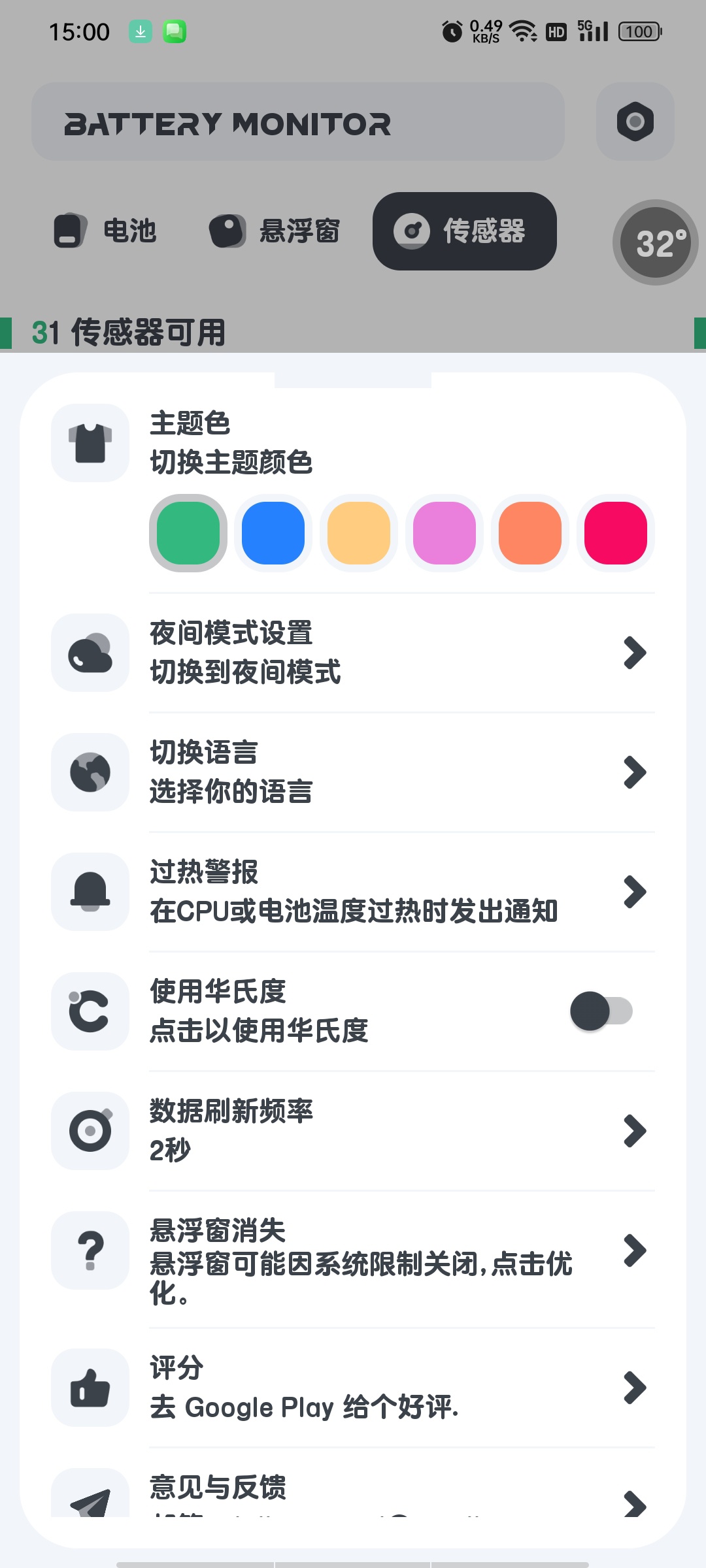Switch to the 电池 tab
Viewport: 706px width, 1568px height.
pos(105,231)
